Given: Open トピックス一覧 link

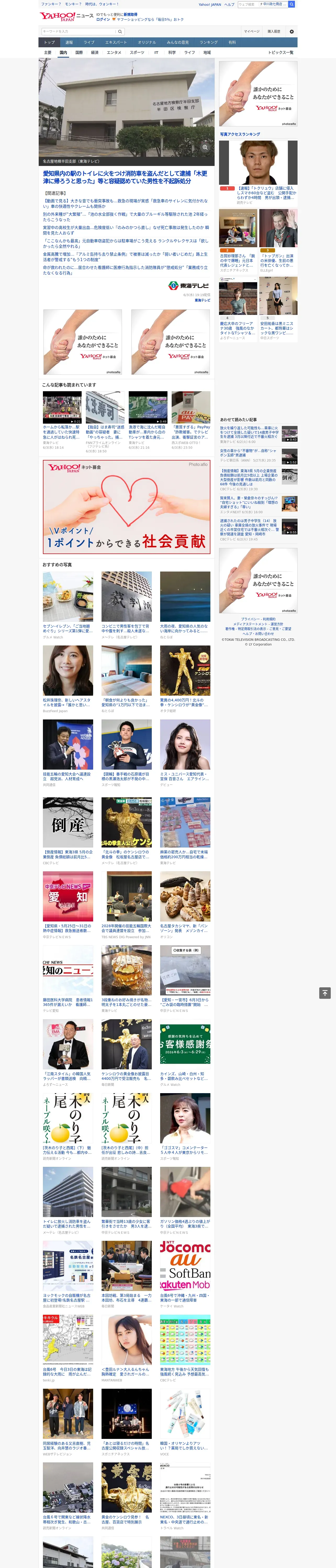Looking at the screenshot, I should pos(281,52).
